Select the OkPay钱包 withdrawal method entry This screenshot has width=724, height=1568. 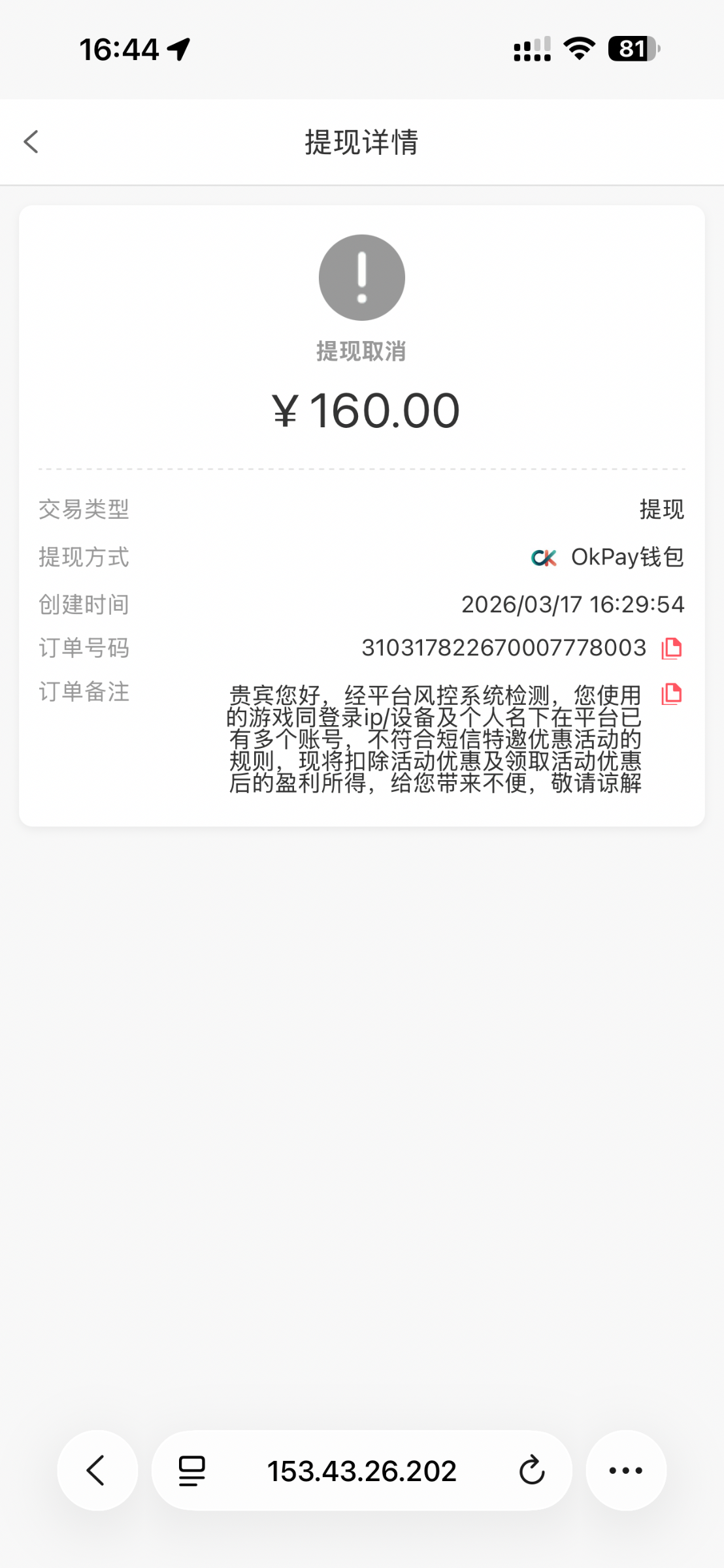click(625, 557)
